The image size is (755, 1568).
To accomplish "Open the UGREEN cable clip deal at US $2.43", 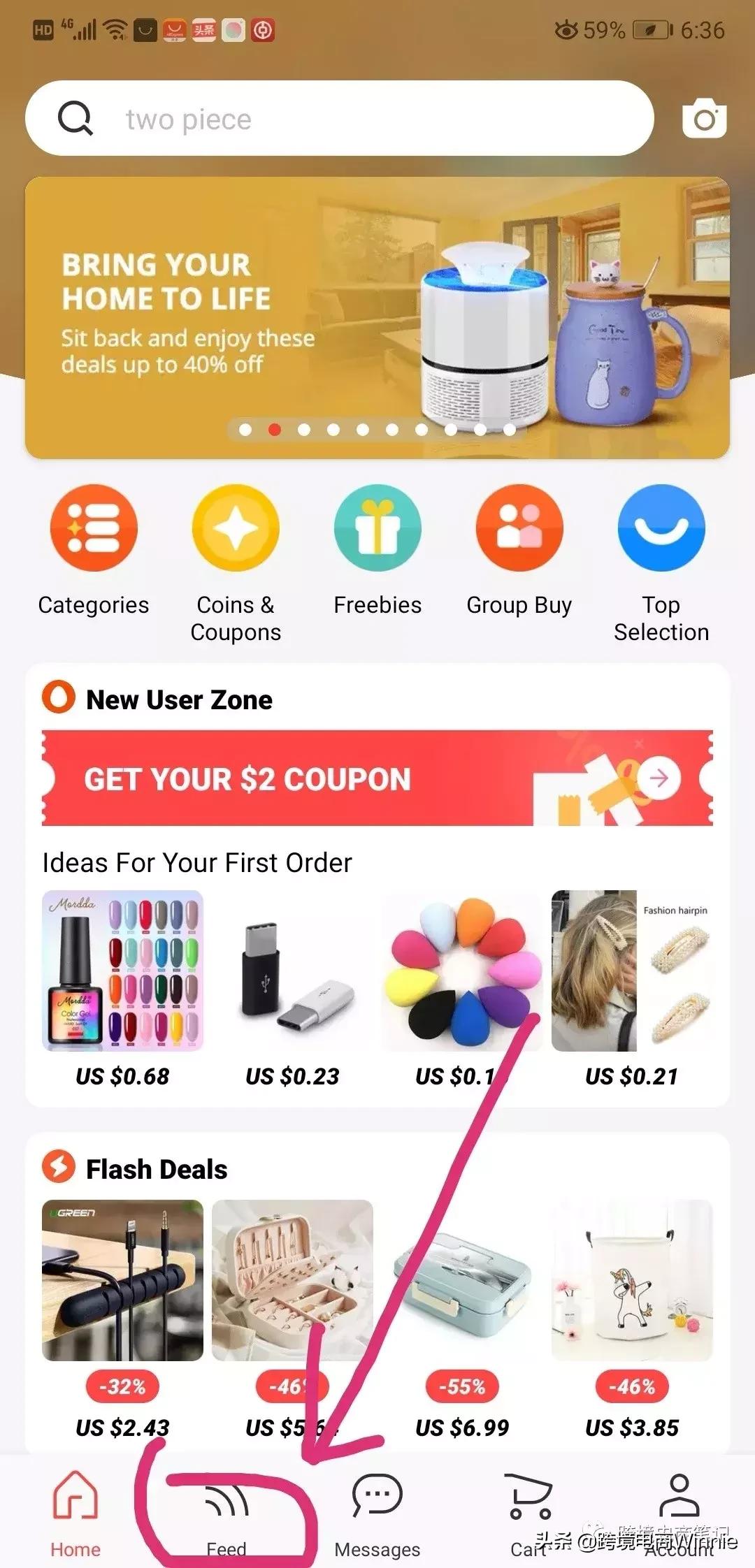I will [x=122, y=1280].
